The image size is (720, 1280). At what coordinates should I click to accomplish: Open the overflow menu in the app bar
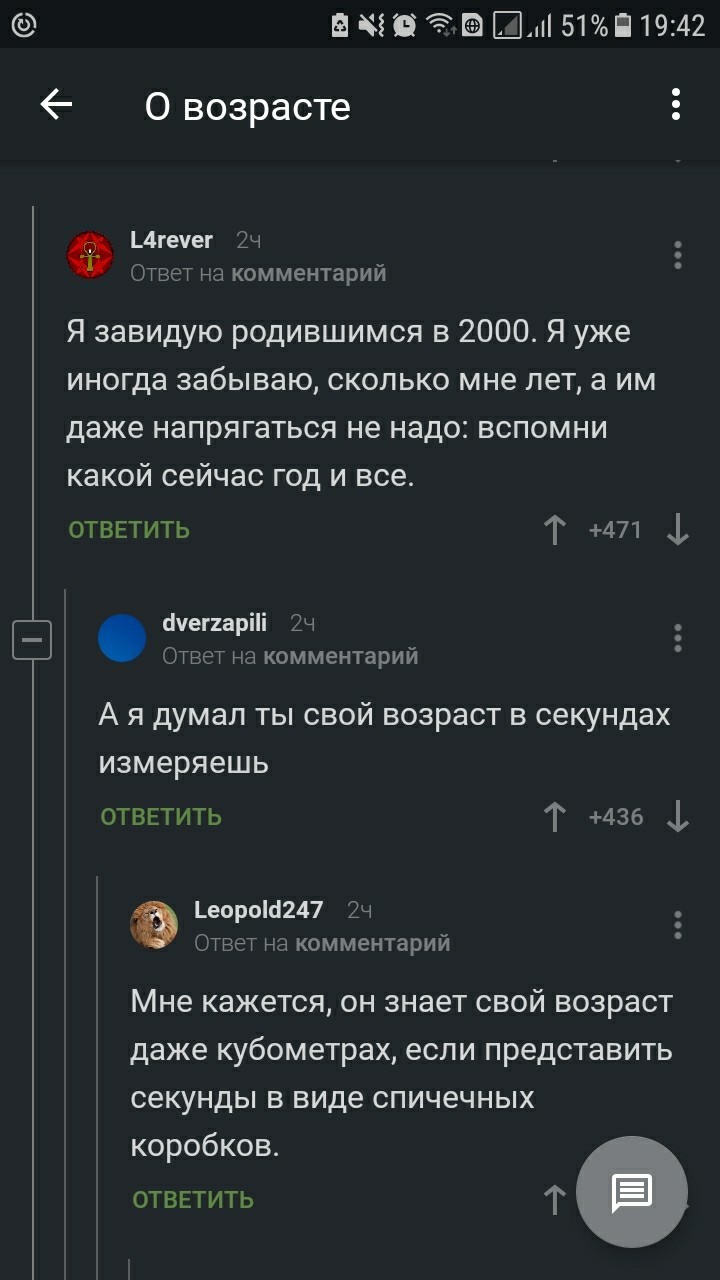tap(676, 104)
